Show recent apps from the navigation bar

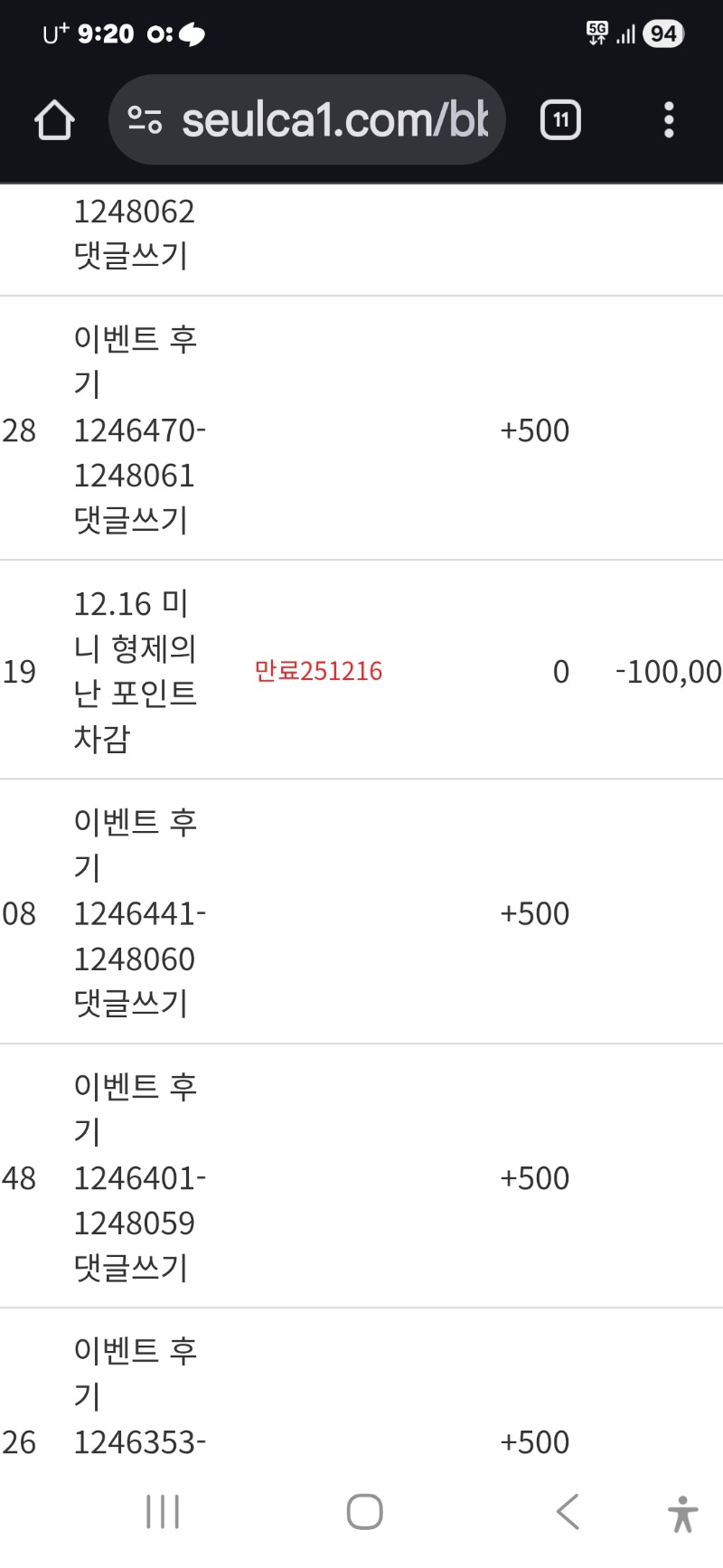pyautogui.click(x=163, y=1511)
